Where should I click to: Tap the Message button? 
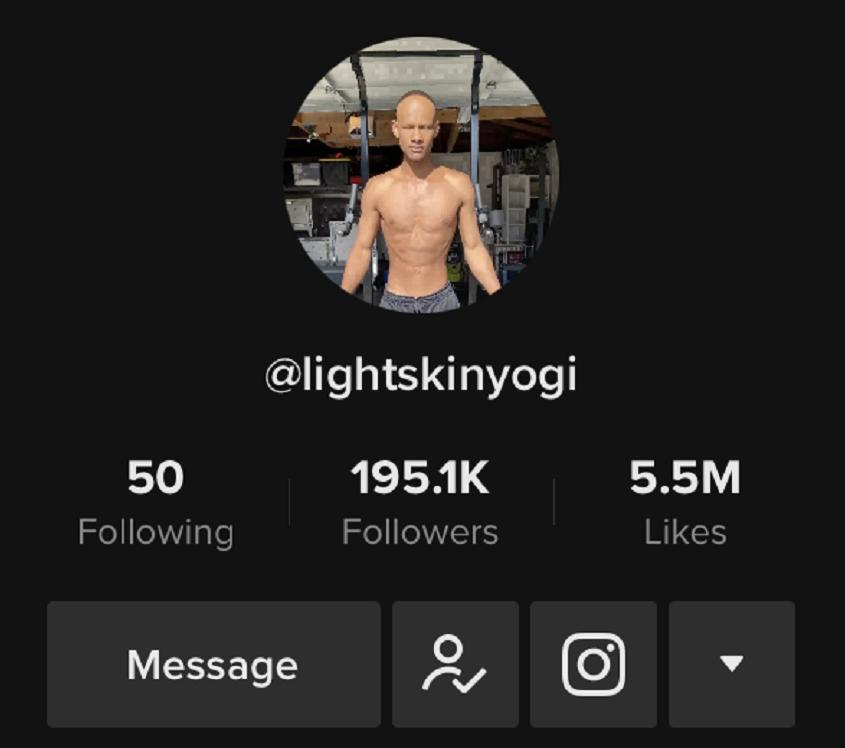(x=213, y=664)
